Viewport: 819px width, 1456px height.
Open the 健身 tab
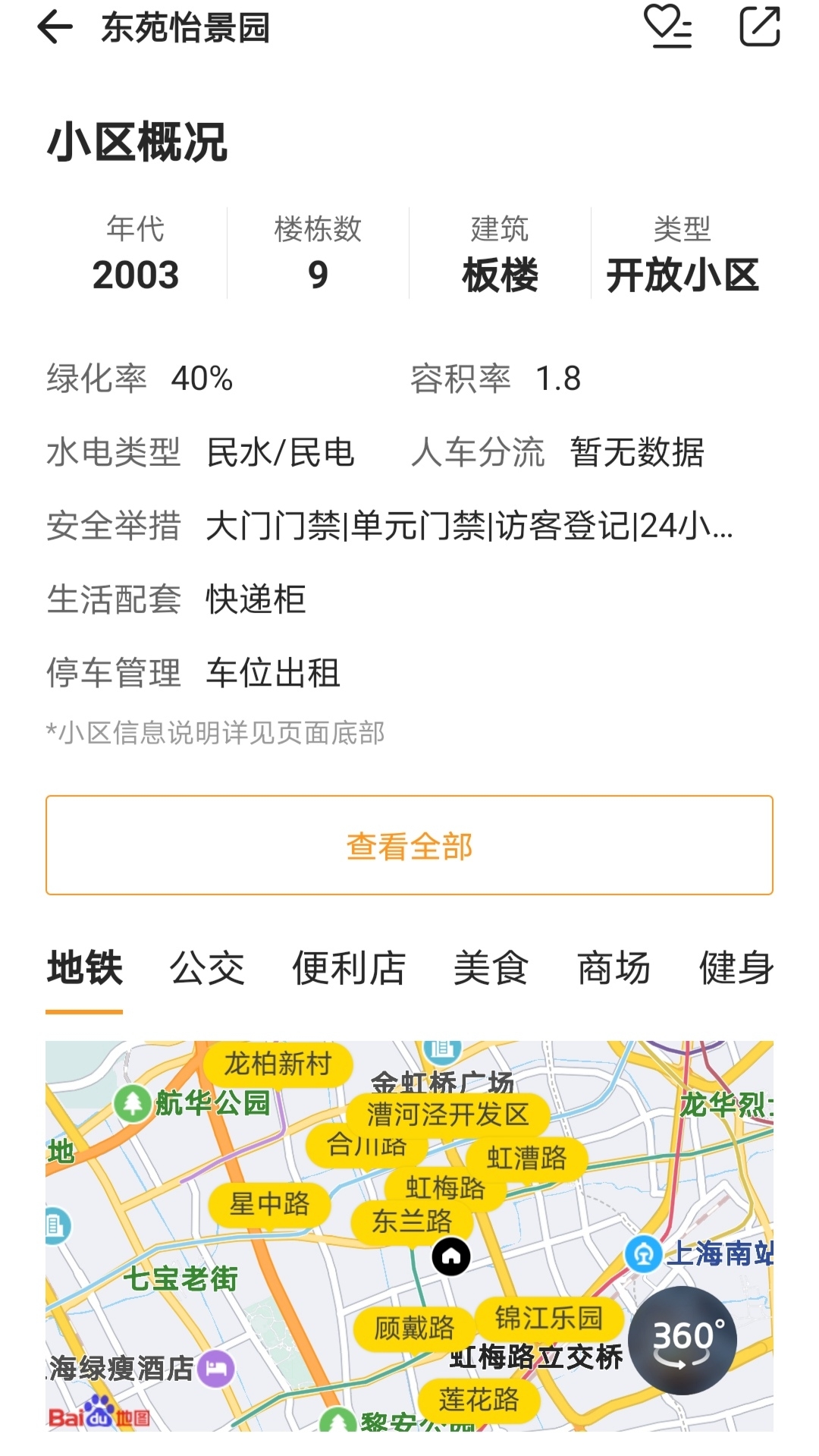[736, 968]
